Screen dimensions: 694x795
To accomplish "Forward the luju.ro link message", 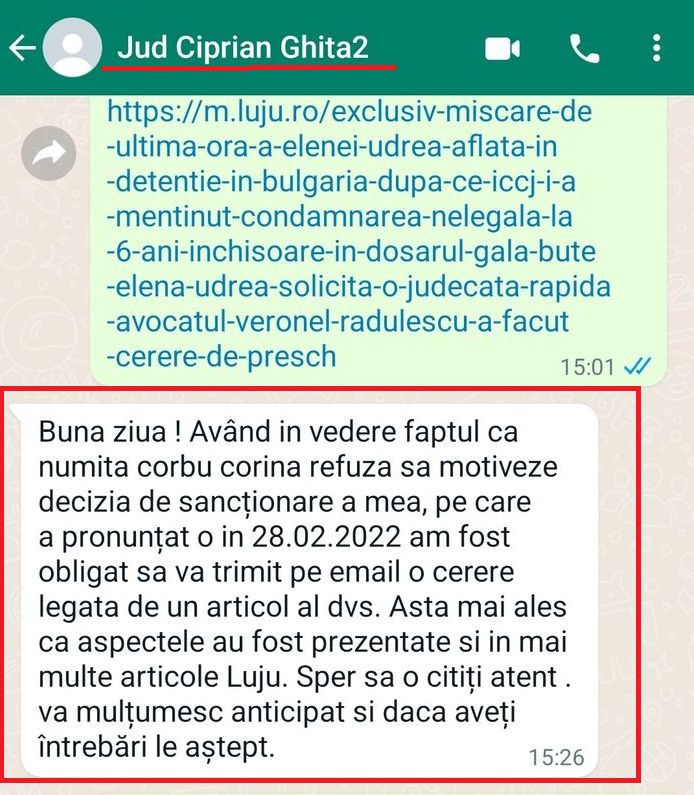I will [48, 152].
